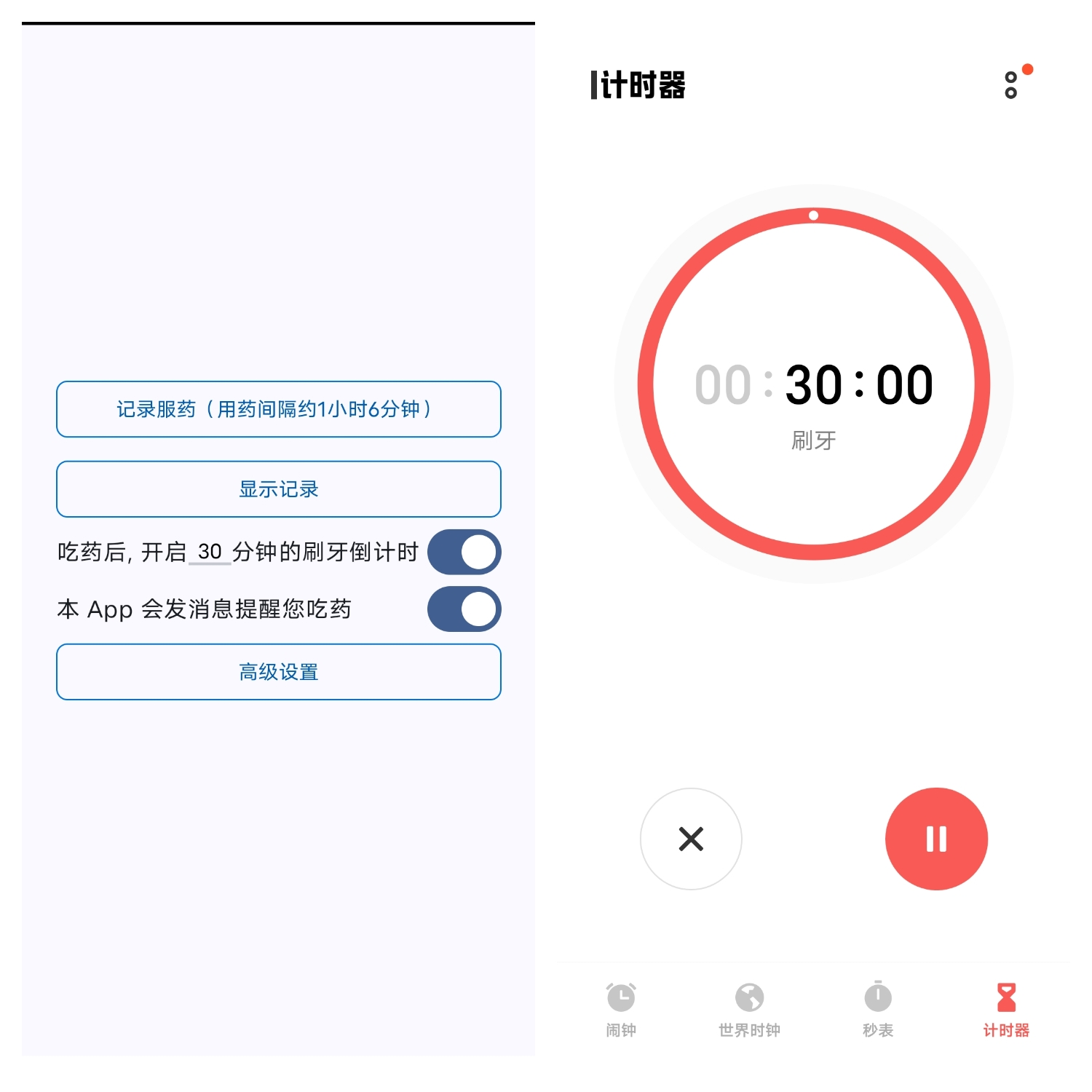
Task: Select the 计时器 timer tab
Action: (x=1006, y=1008)
